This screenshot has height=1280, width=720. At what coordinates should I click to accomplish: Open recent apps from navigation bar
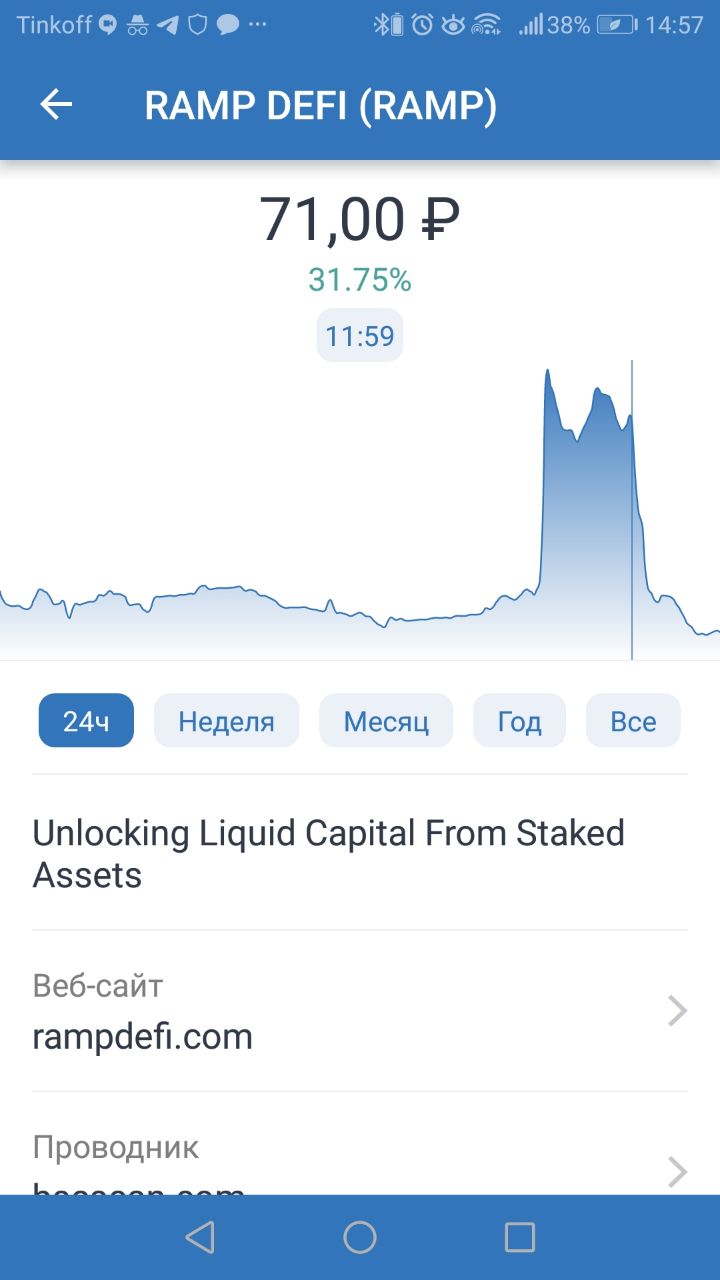point(520,1238)
